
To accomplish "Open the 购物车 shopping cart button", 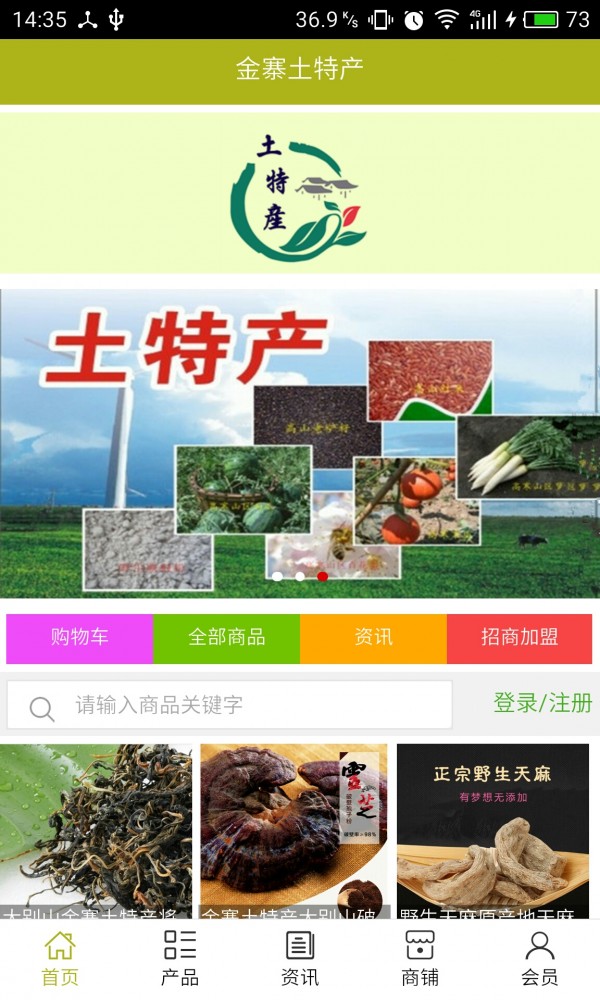I will click(x=80, y=638).
